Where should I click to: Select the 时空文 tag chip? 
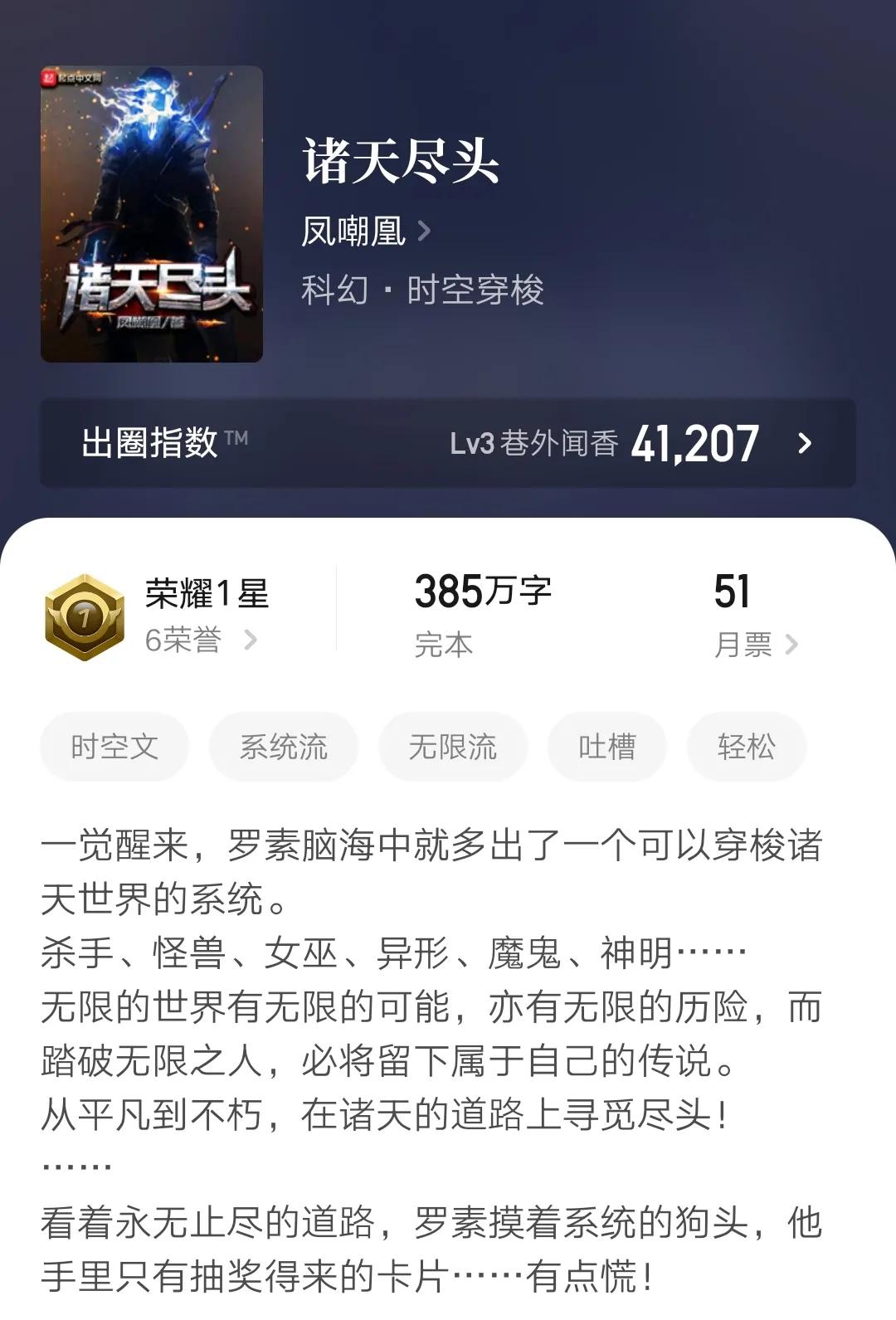pyautogui.click(x=114, y=747)
